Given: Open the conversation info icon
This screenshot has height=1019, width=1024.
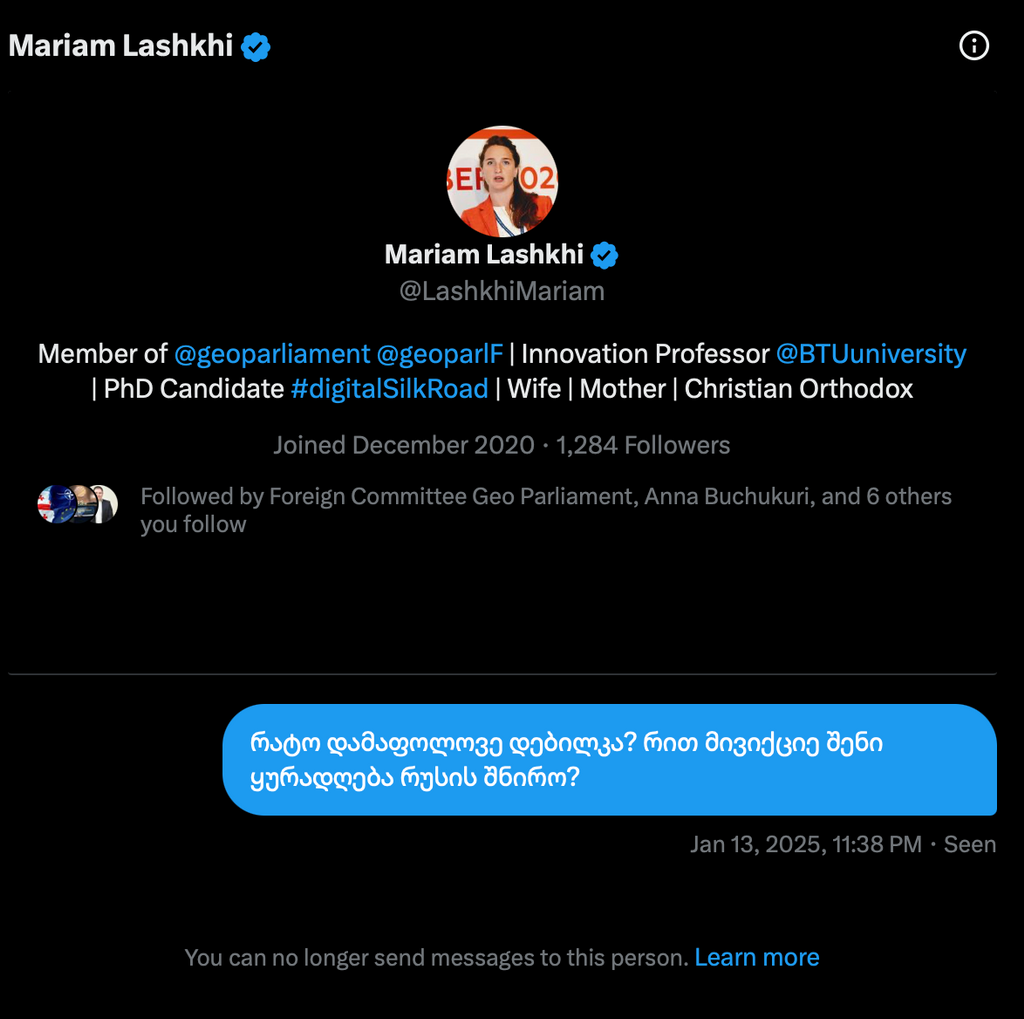Looking at the screenshot, I should [x=973, y=46].
